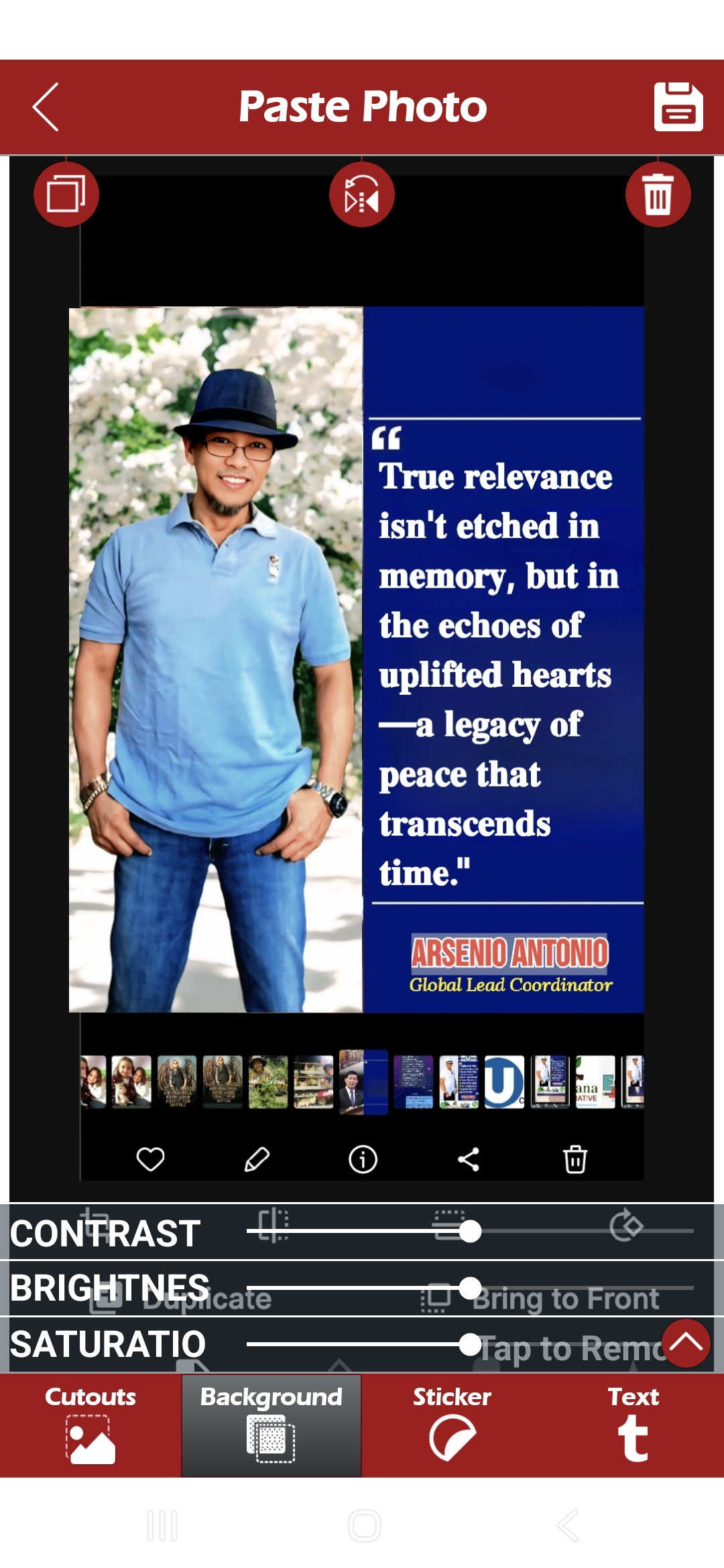Screen dimensions: 724x1568
Task: Flip the pasted image horizontally
Action: tap(361, 194)
